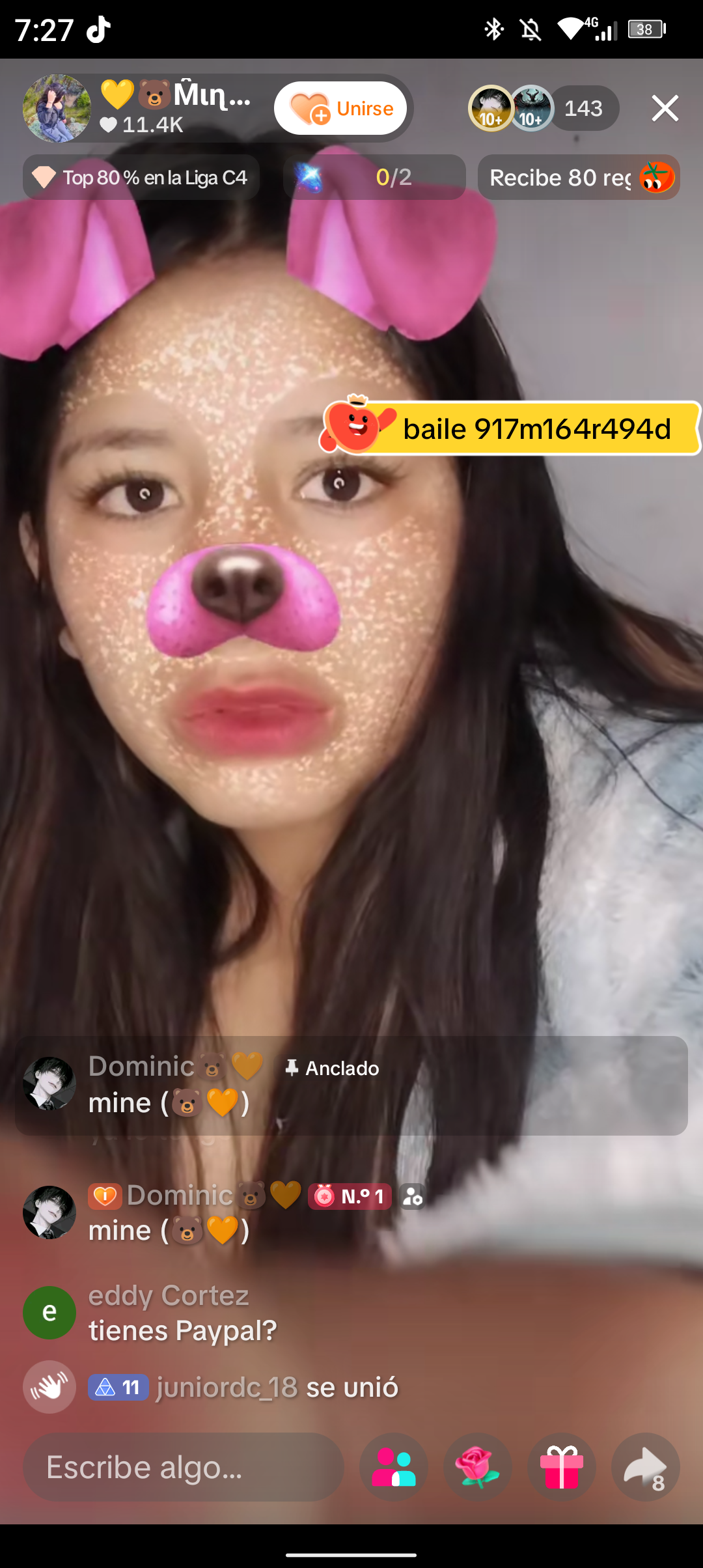Wave at juniordc_18 who joined
Screen dimensions: 703x1568
[x=49, y=1387]
